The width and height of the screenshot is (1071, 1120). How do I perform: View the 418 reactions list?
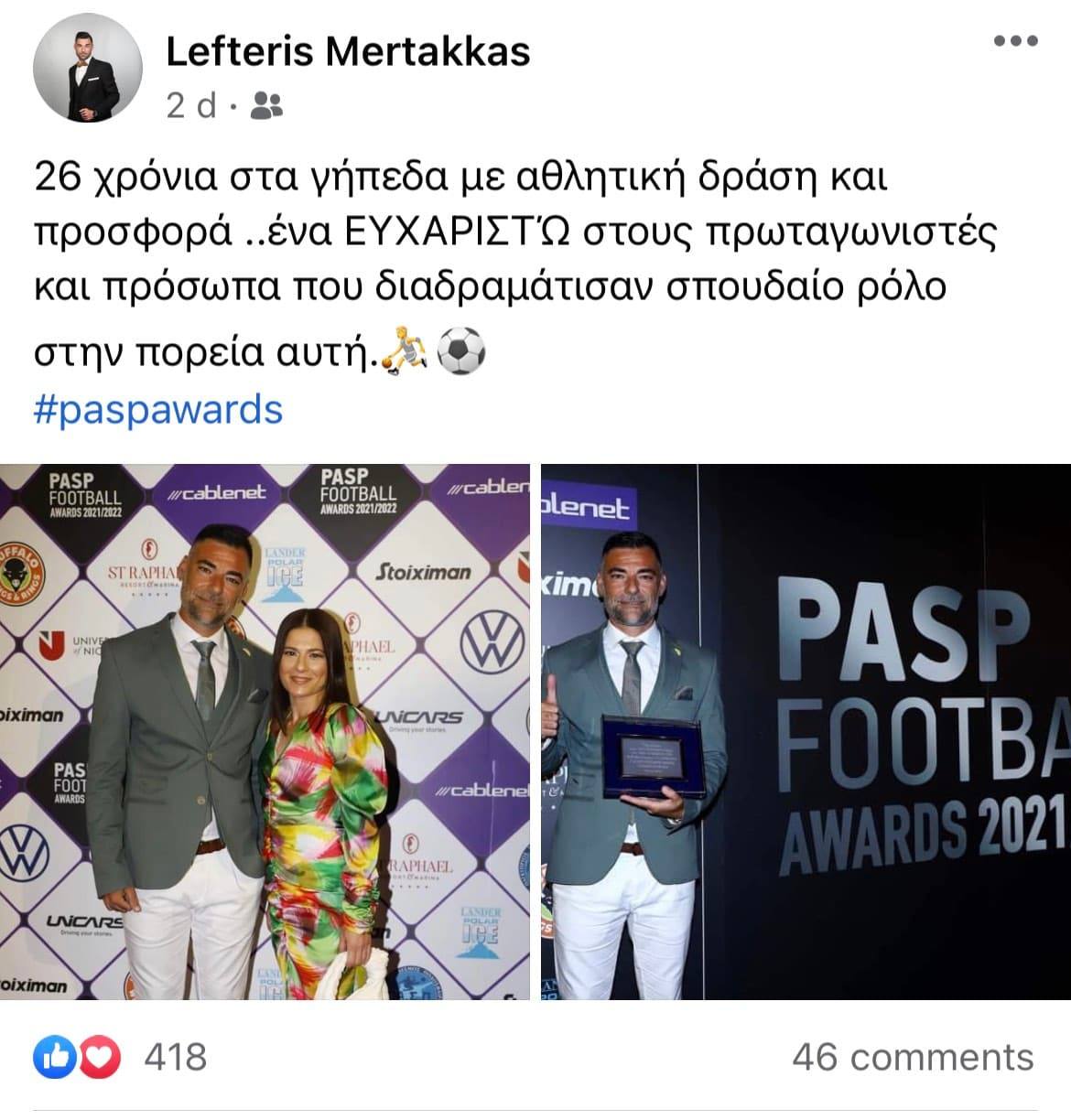120,1057
